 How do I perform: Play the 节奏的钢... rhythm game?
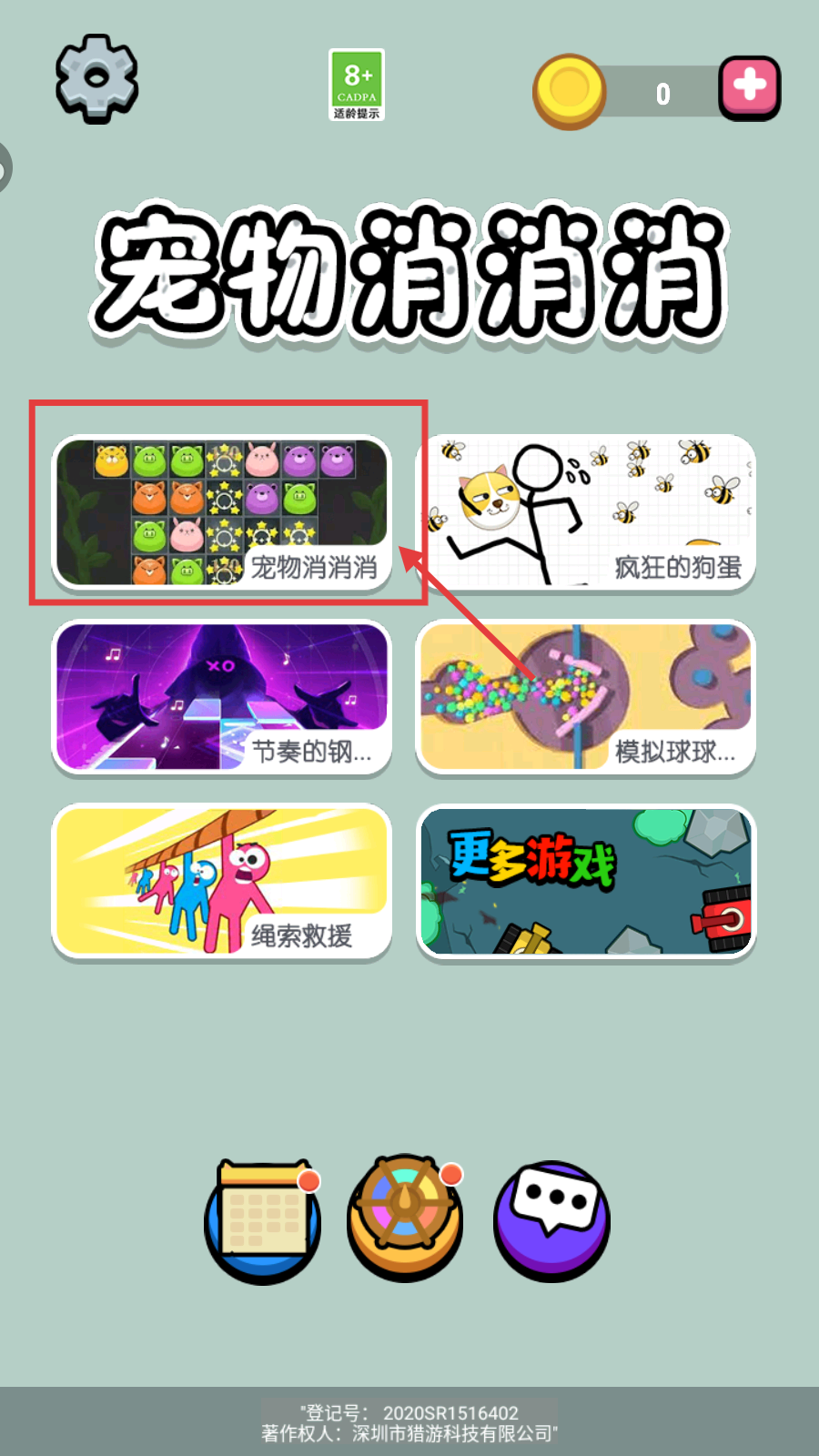click(x=222, y=698)
